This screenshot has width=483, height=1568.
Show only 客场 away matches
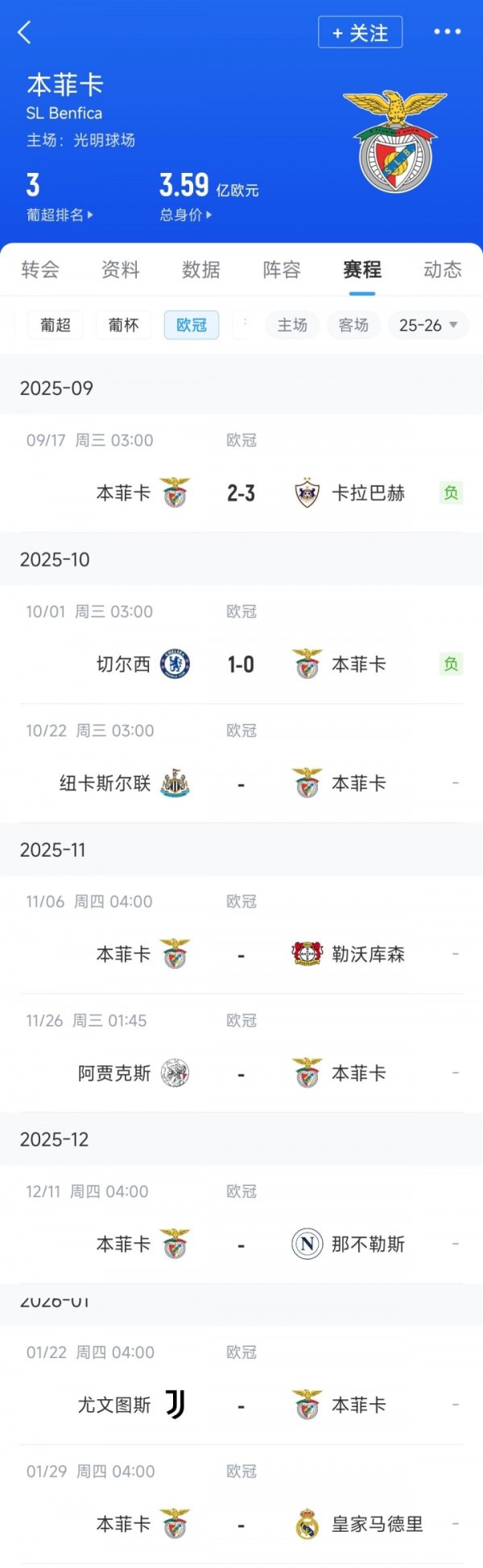[353, 325]
